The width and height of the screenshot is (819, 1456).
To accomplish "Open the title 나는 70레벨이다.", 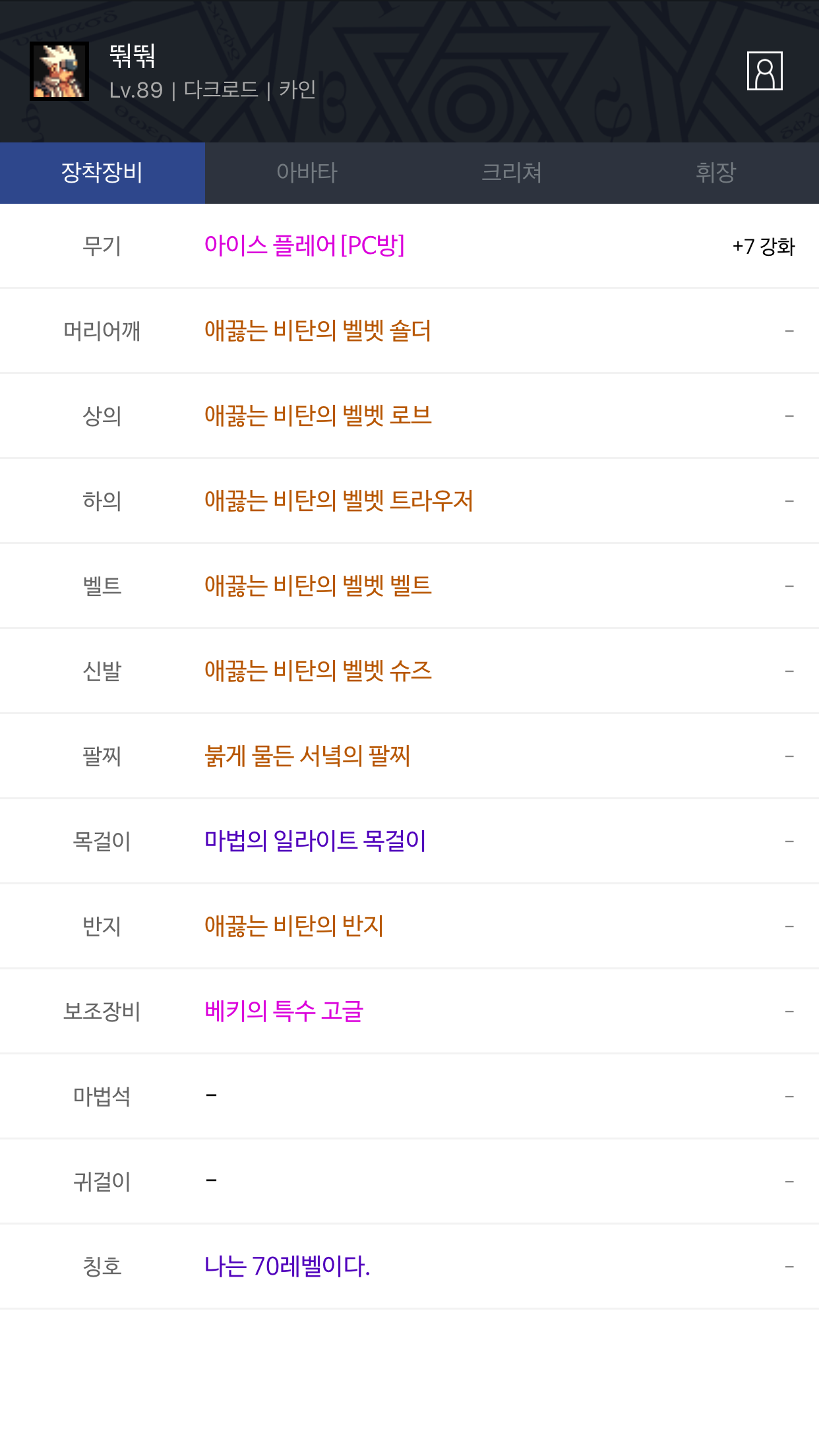I will coord(287,1266).
